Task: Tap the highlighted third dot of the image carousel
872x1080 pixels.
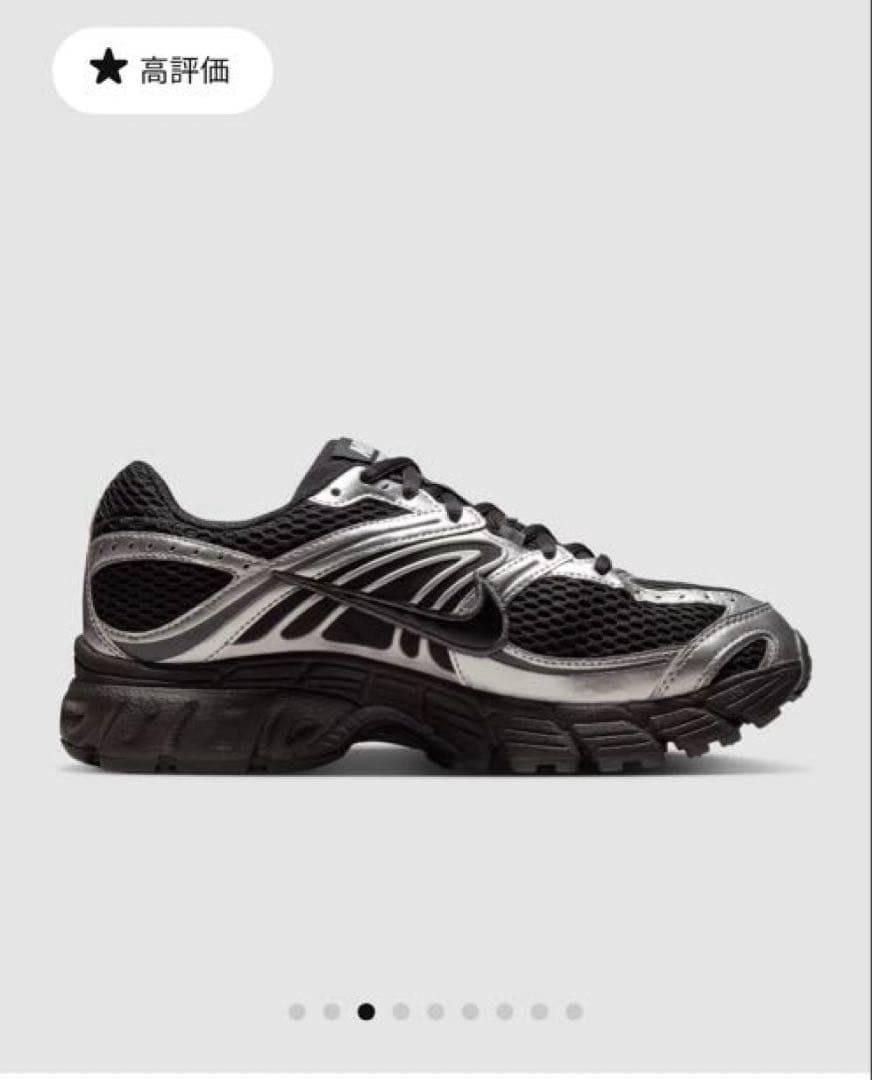Action: (x=366, y=1012)
